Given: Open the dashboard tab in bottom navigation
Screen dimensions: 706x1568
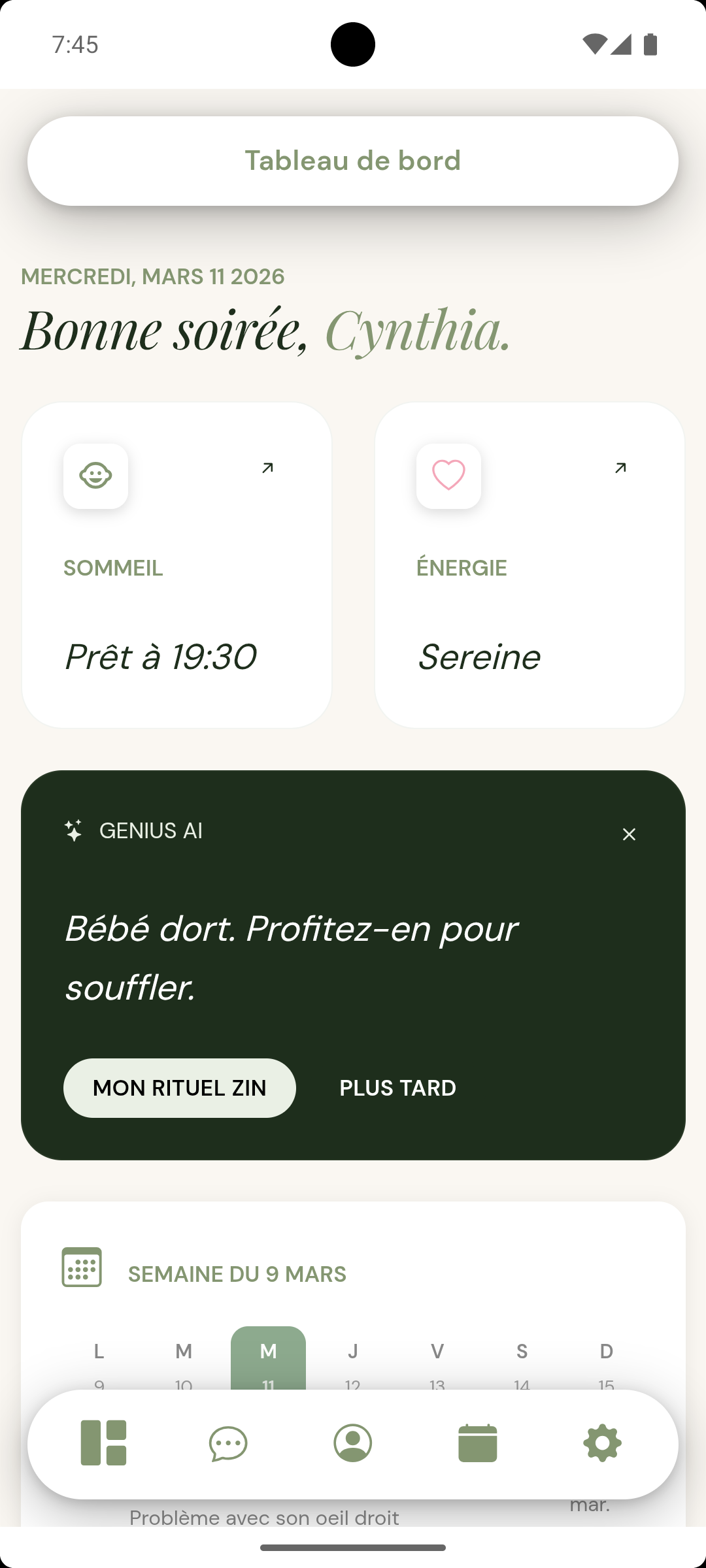Looking at the screenshot, I should click(x=103, y=1443).
